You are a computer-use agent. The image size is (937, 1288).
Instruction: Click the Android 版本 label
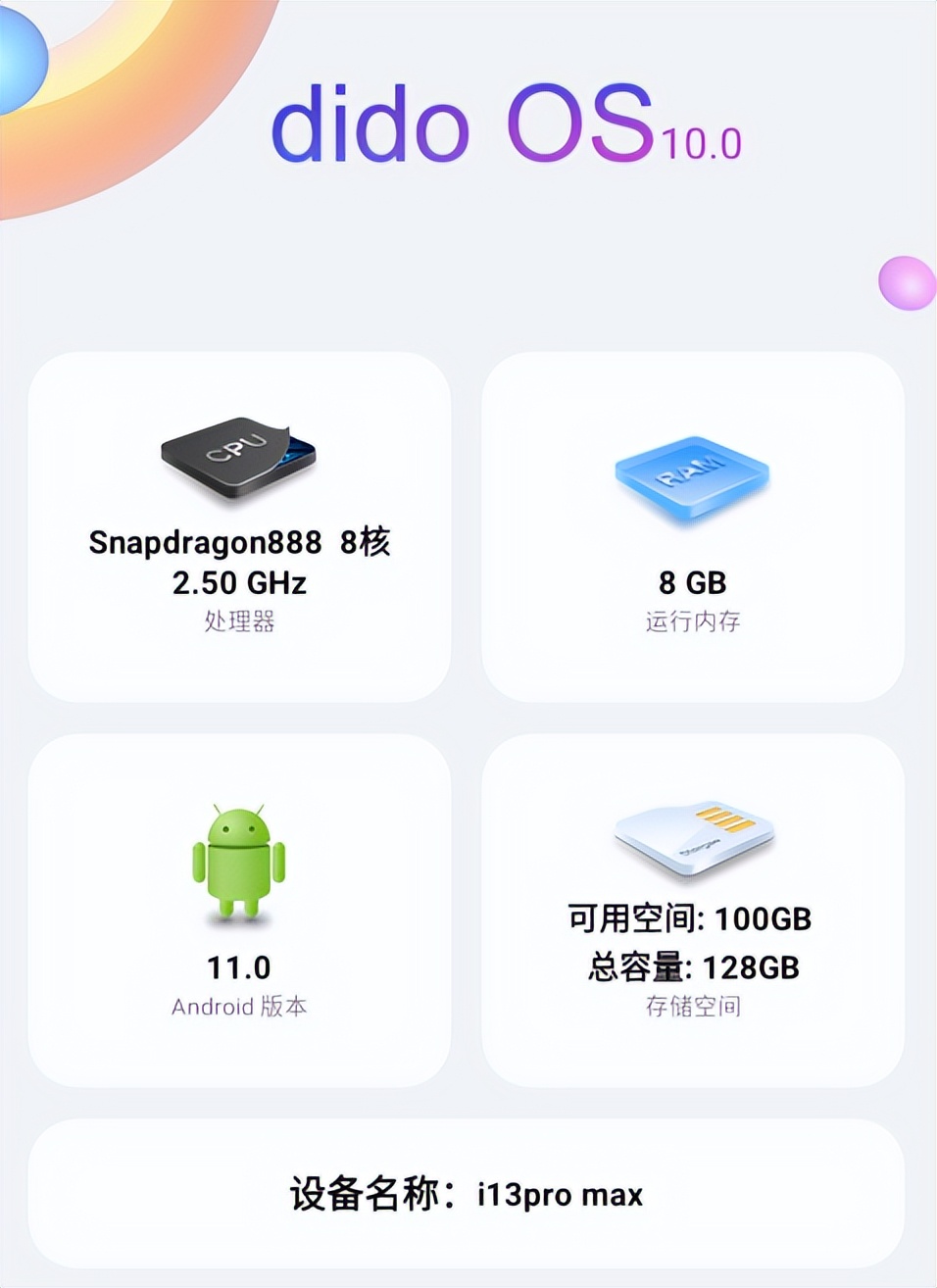pos(239,1006)
